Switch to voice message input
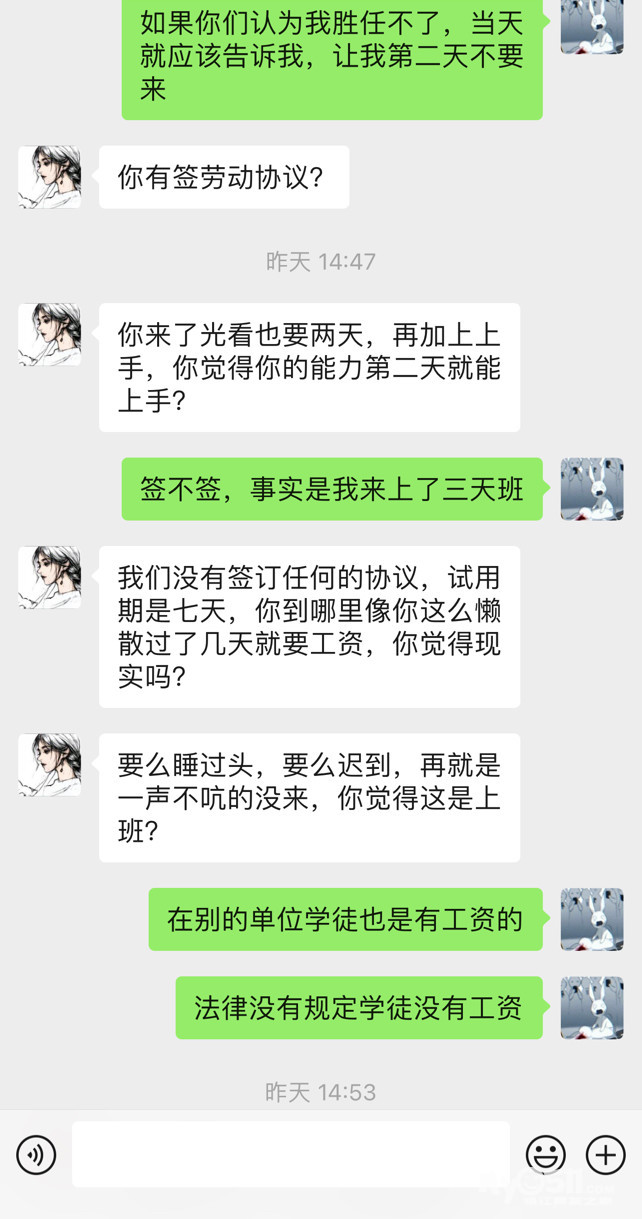Image resolution: width=642 pixels, height=1219 pixels. pos(36,1155)
